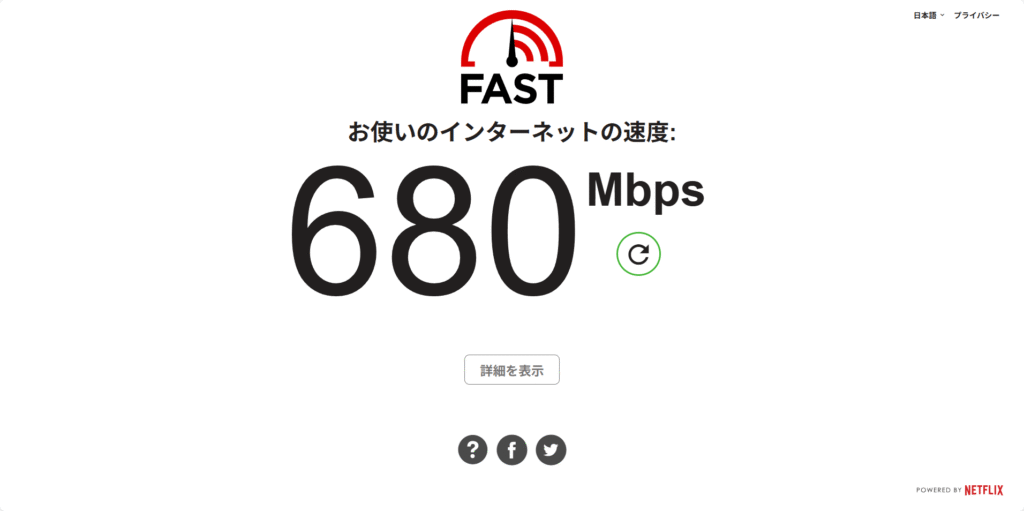Open the 日本語 language dropdown
Viewport: 1024px width, 511px height.
click(928, 16)
